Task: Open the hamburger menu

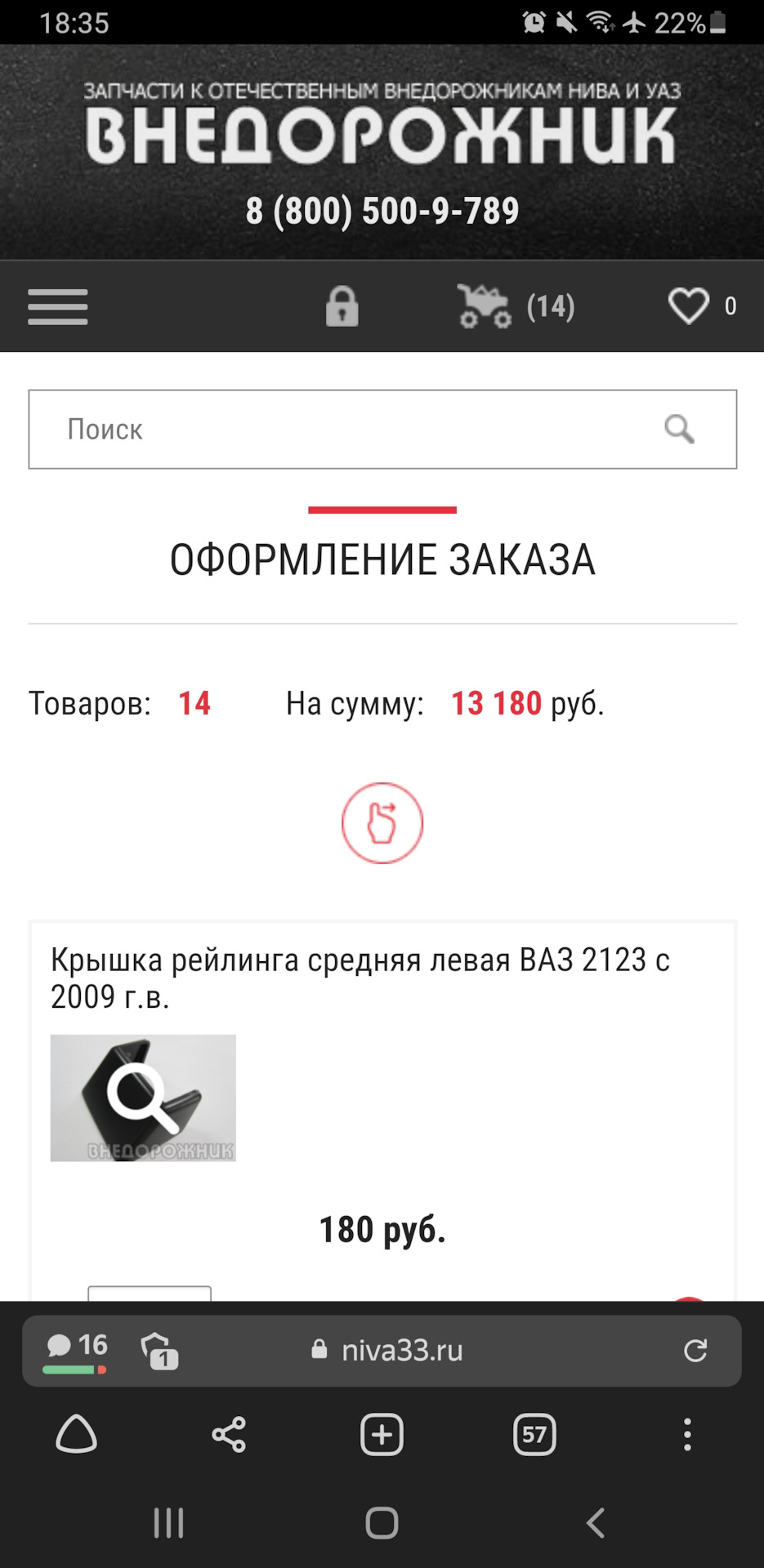Action: tap(57, 307)
